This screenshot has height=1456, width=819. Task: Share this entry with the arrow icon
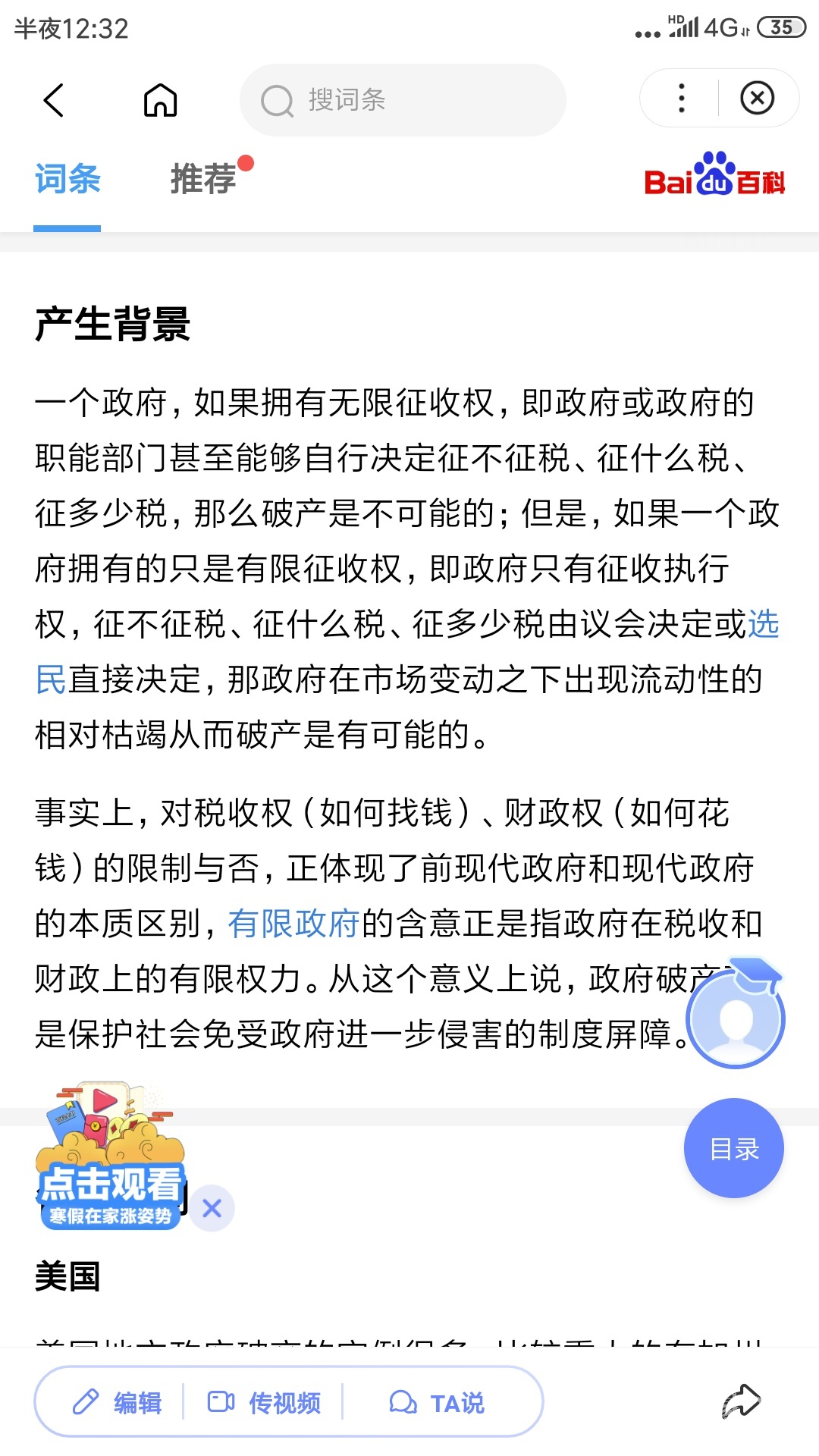[740, 1401]
